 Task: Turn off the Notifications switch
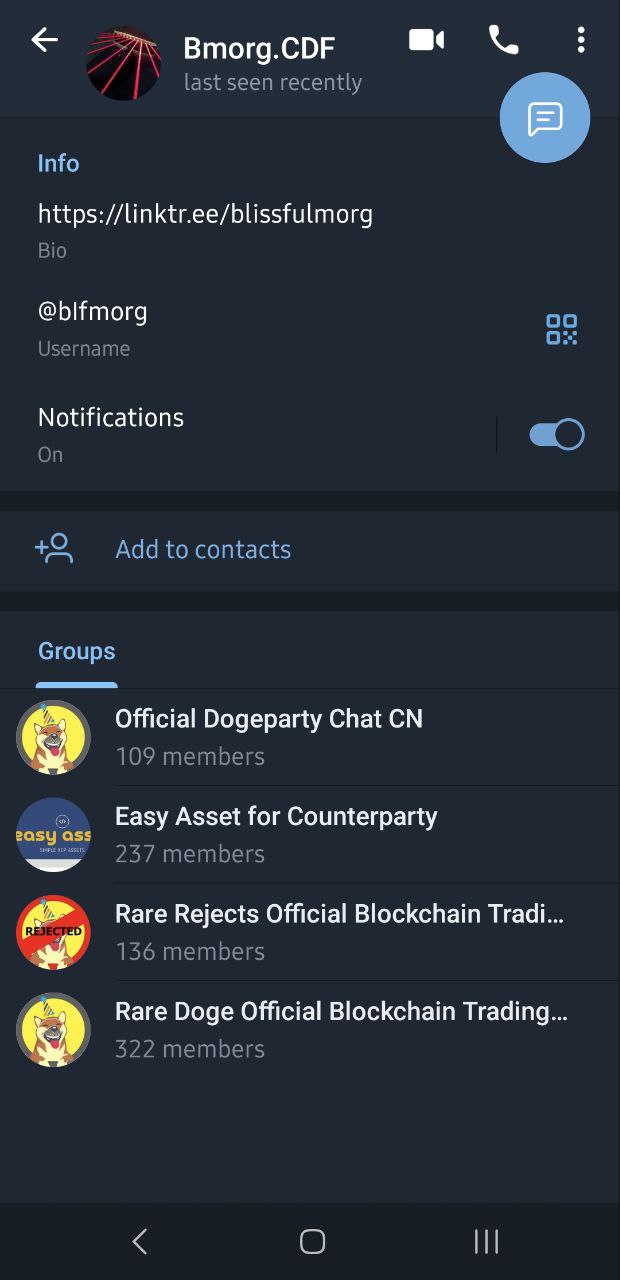(556, 435)
